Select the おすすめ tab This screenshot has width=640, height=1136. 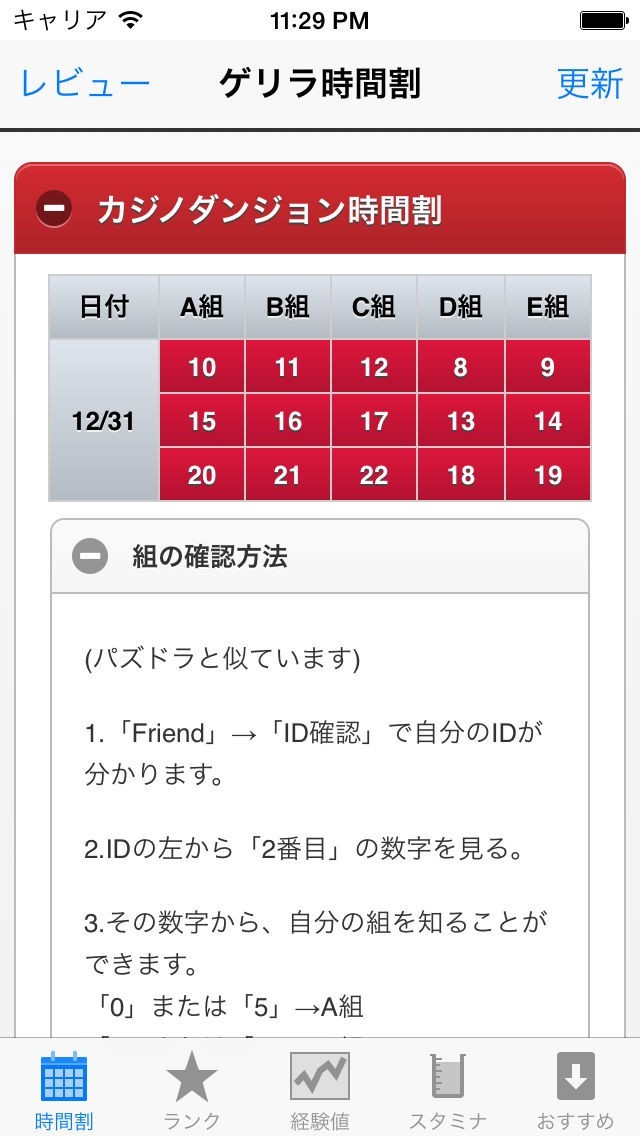575,1089
